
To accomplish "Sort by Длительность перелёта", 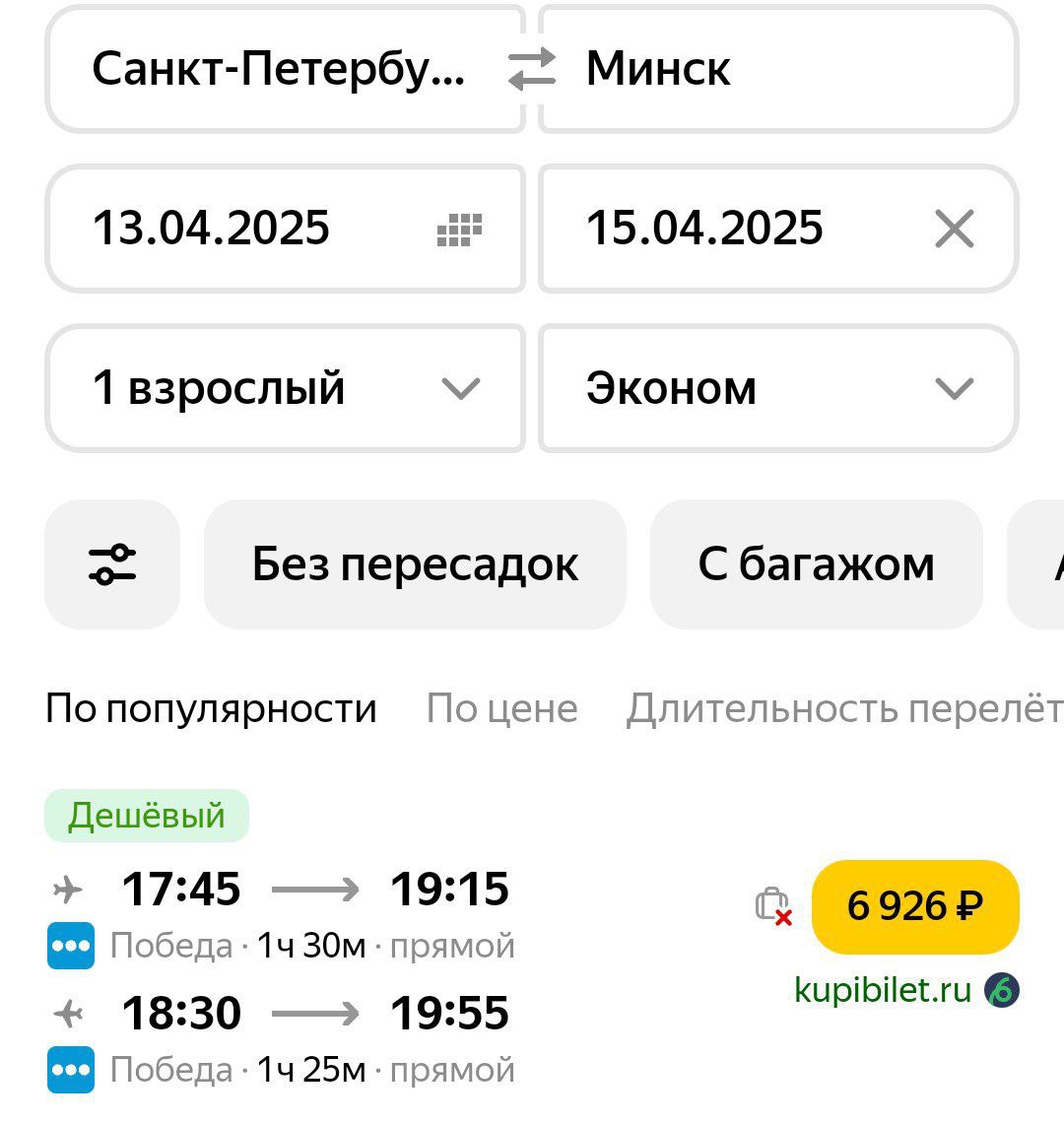I will coord(844,708).
